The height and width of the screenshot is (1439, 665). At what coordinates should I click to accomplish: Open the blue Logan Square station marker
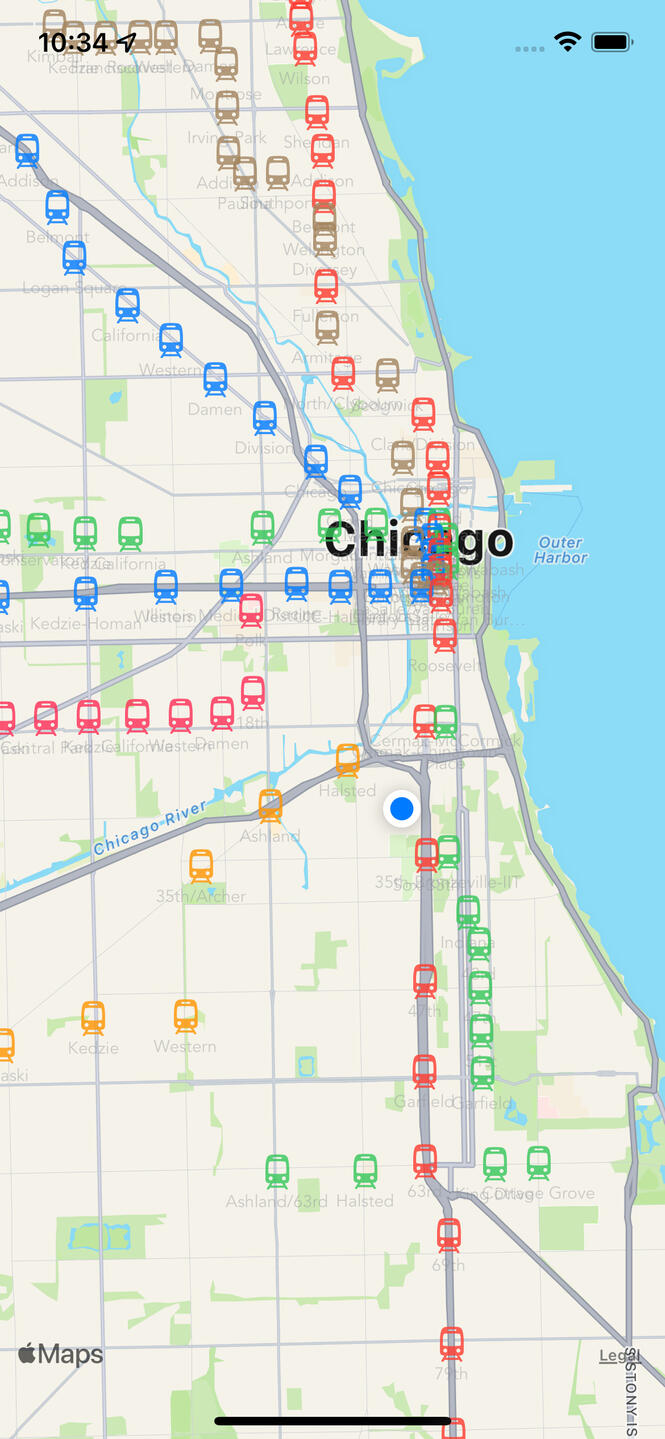tap(74, 257)
